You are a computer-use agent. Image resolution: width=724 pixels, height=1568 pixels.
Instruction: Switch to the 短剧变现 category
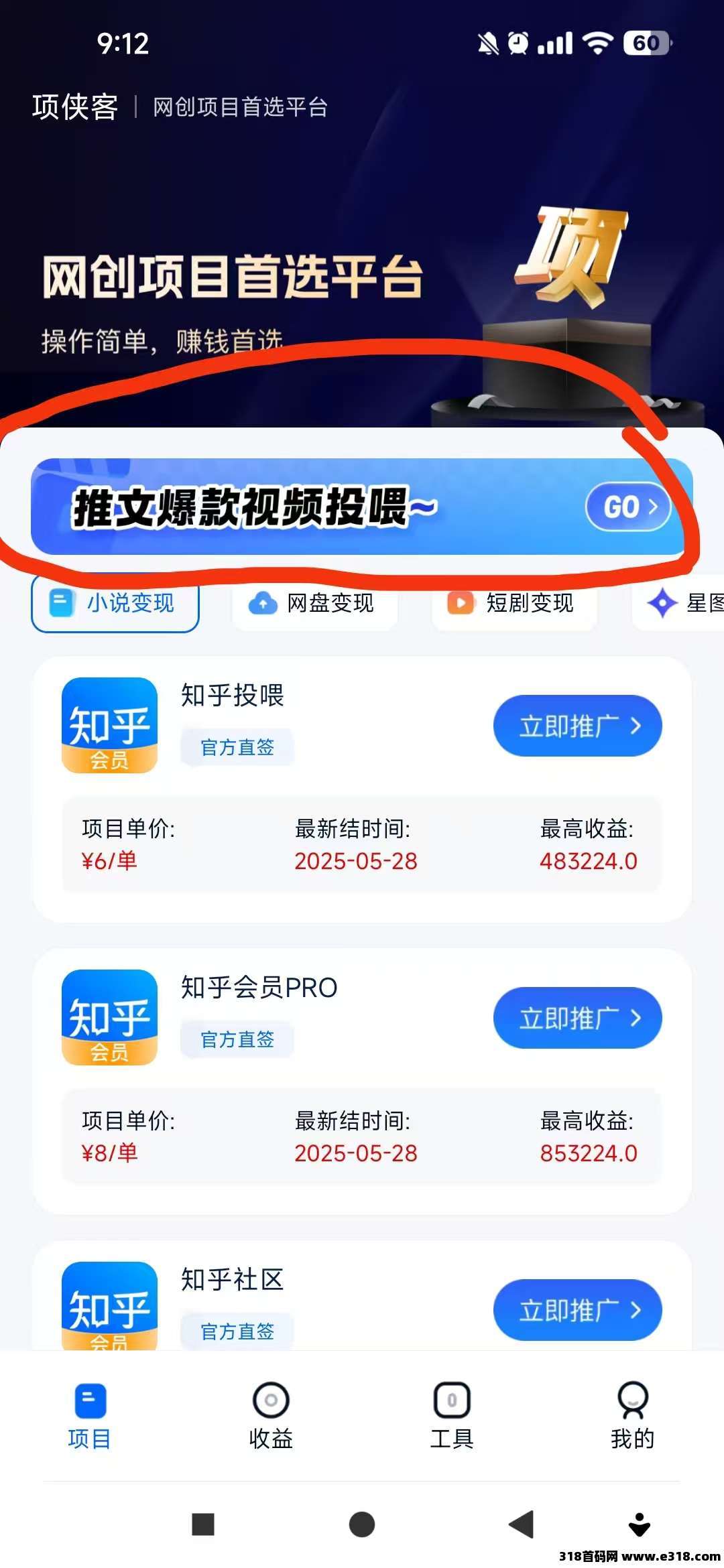pyautogui.click(x=514, y=603)
